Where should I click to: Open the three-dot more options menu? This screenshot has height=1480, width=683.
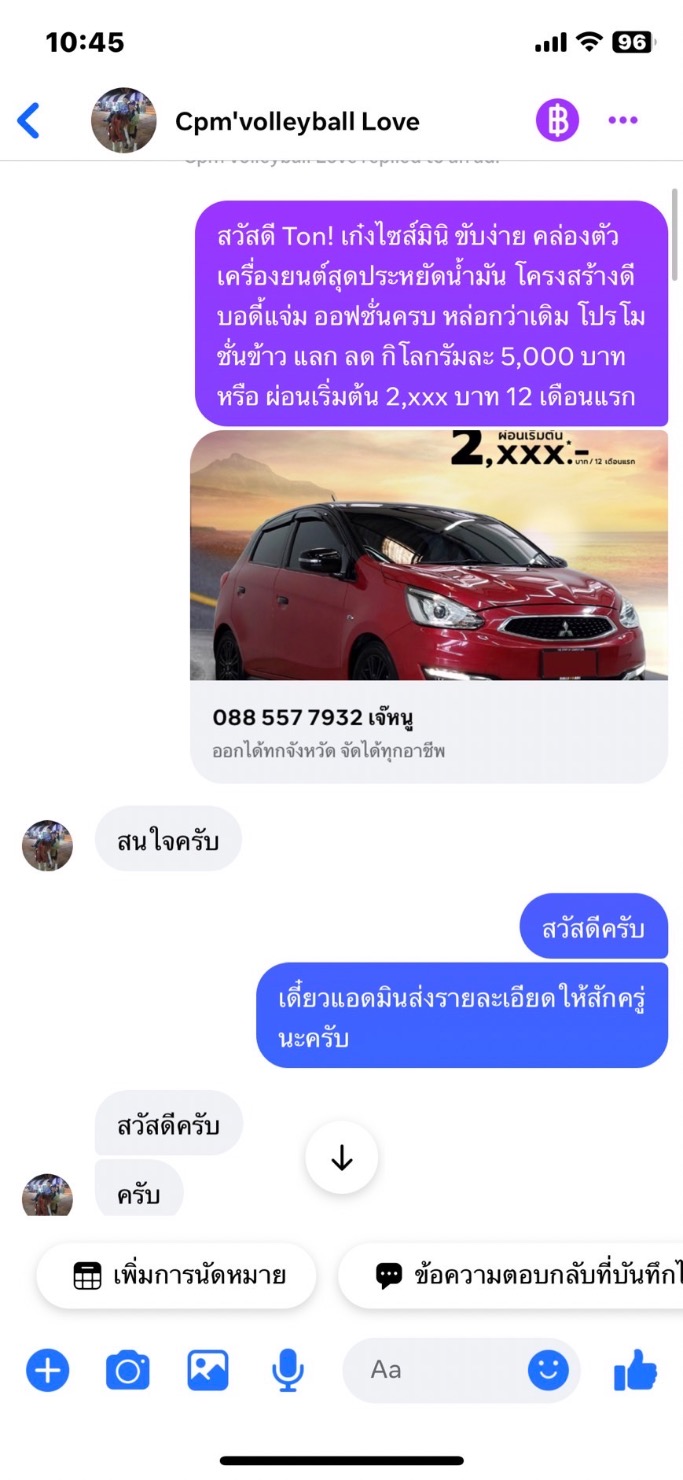coord(623,121)
